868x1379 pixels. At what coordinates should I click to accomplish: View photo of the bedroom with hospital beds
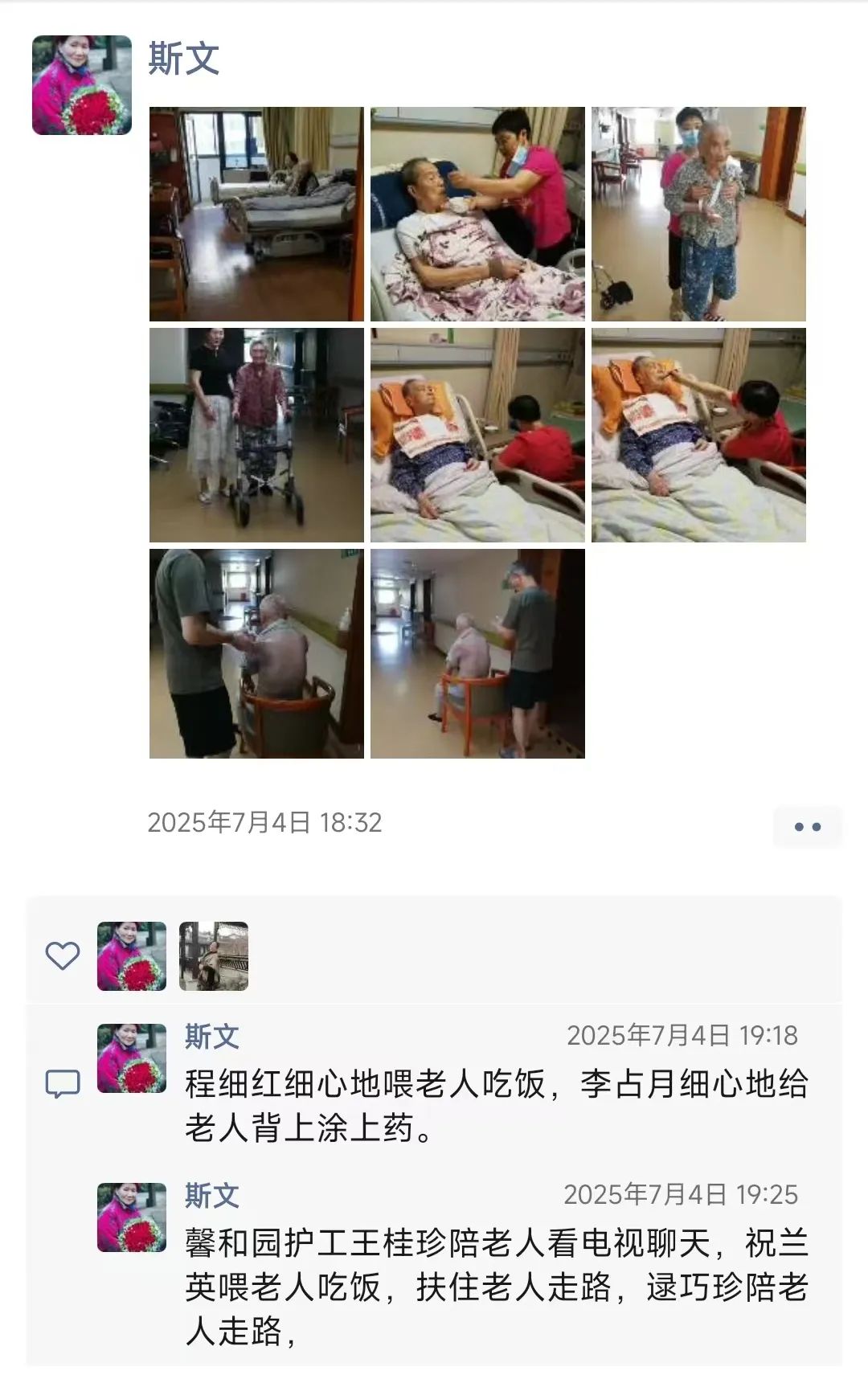click(x=256, y=214)
